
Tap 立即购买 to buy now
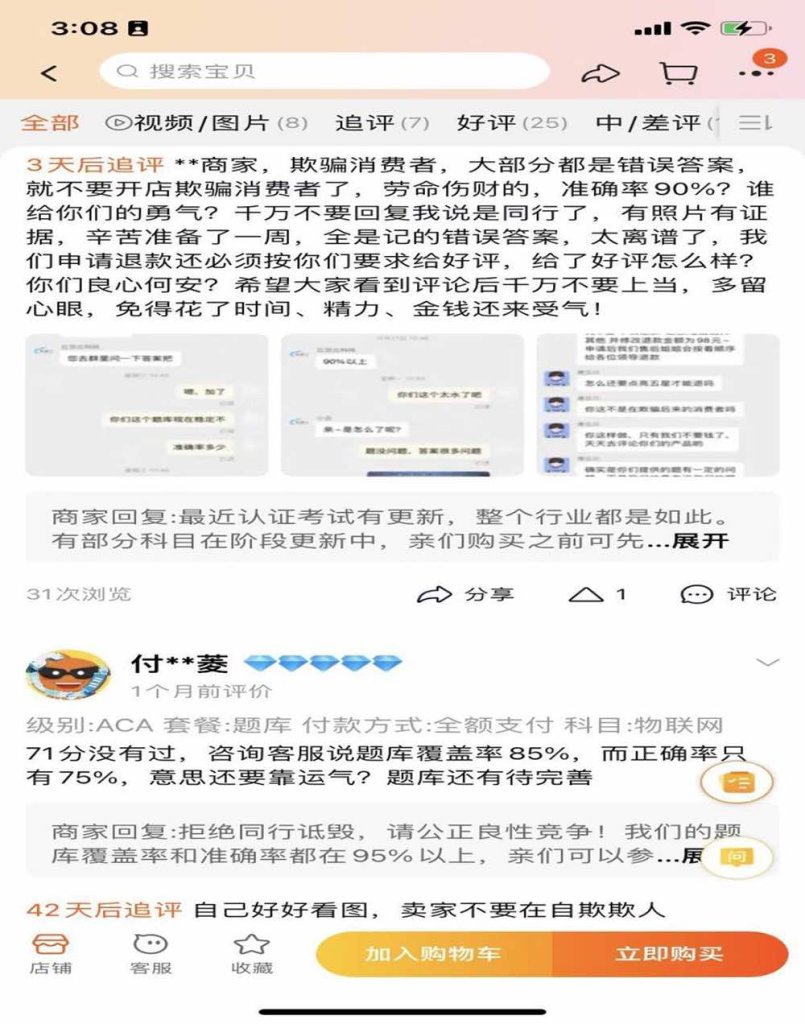pos(669,954)
